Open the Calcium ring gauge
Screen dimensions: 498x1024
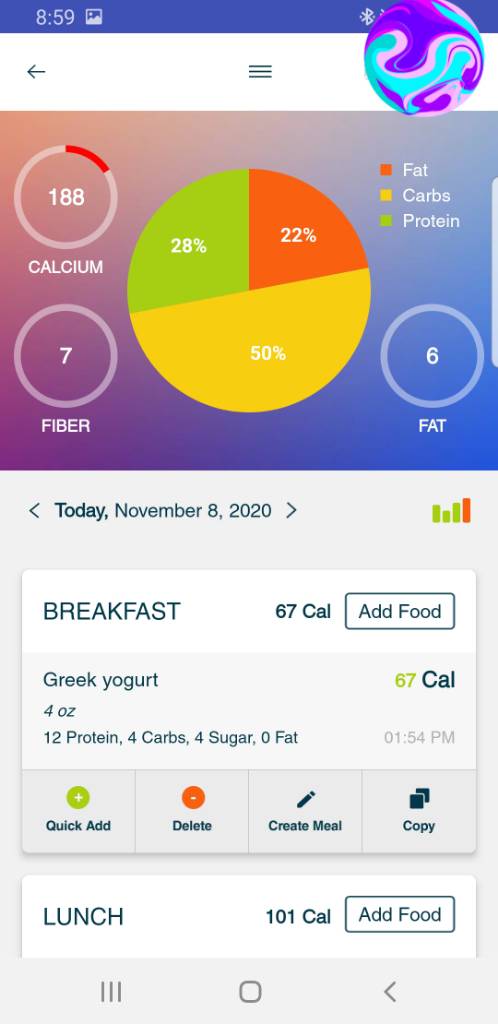pyautogui.click(x=66, y=197)
